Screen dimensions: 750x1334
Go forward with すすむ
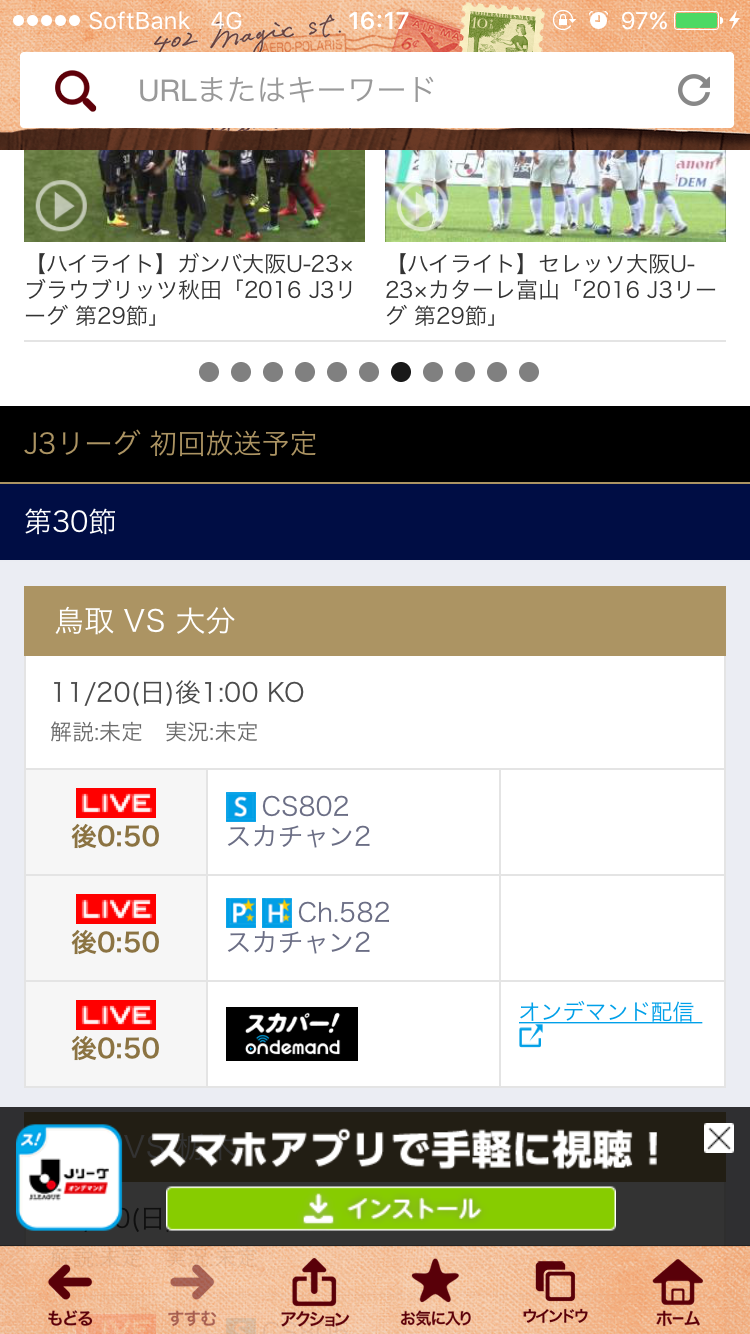(x=191, y=1292)
